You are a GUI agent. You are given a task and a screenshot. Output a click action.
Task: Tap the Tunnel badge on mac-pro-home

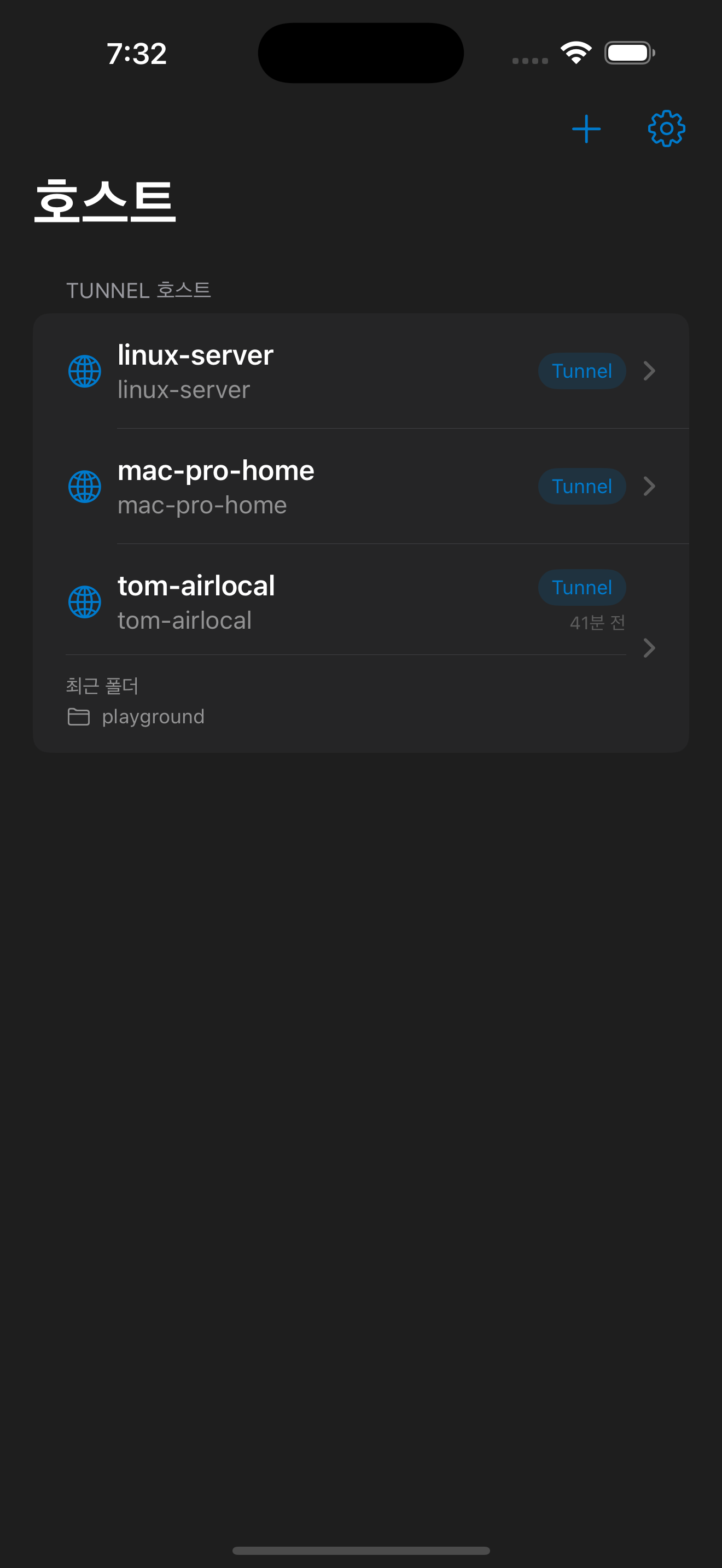click(582, 485)
